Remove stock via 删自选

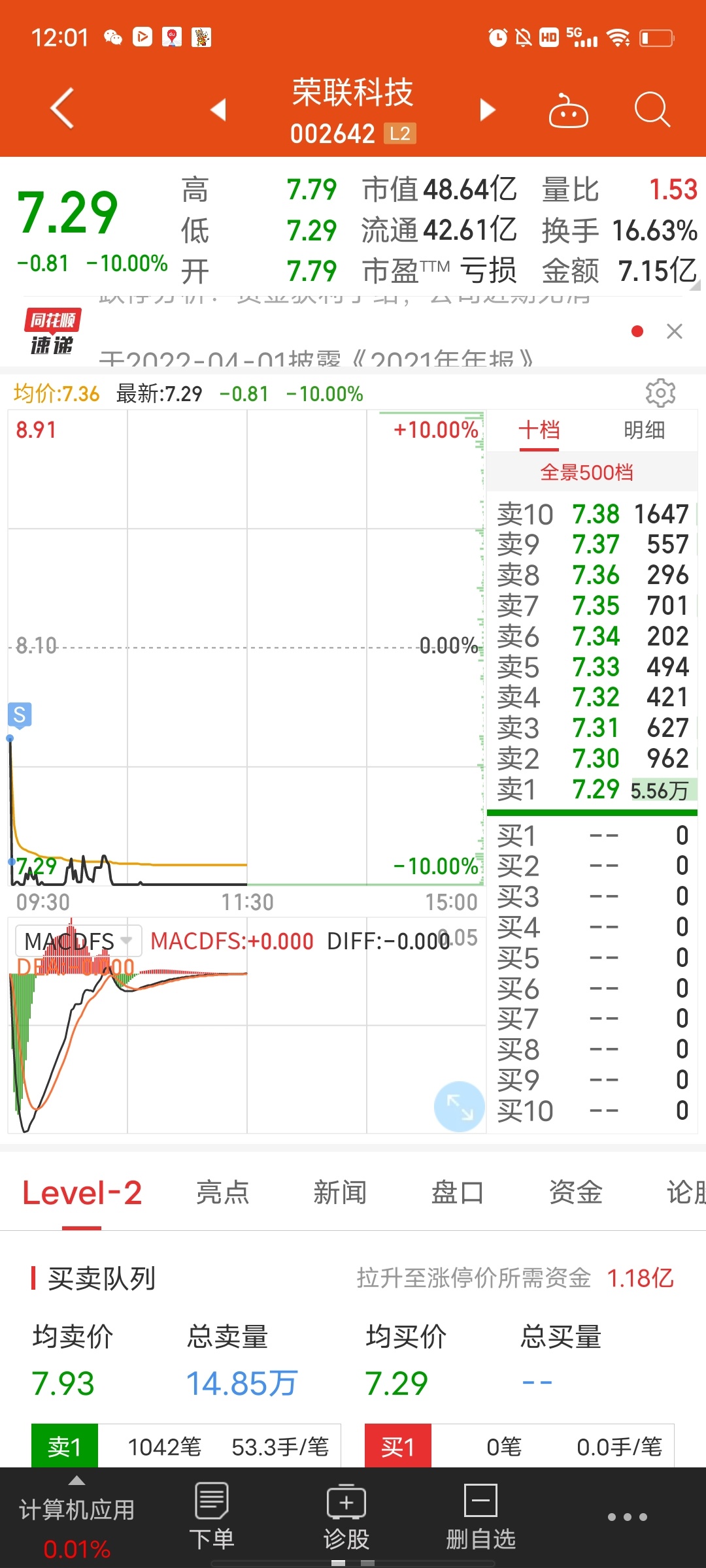click(x=481, y=1516)
